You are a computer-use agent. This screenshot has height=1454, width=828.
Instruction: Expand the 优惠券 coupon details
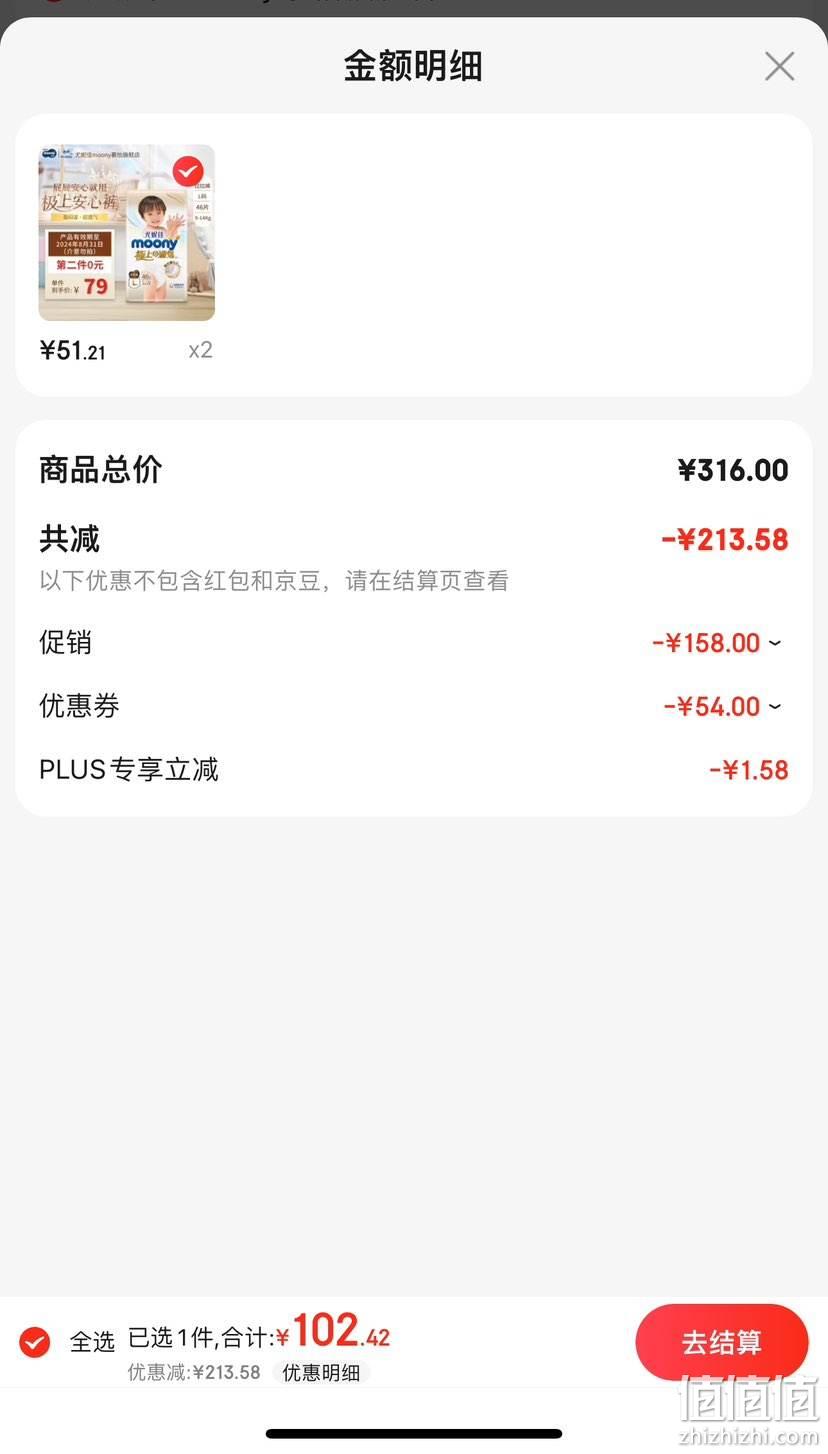click(x=413, y=706)
